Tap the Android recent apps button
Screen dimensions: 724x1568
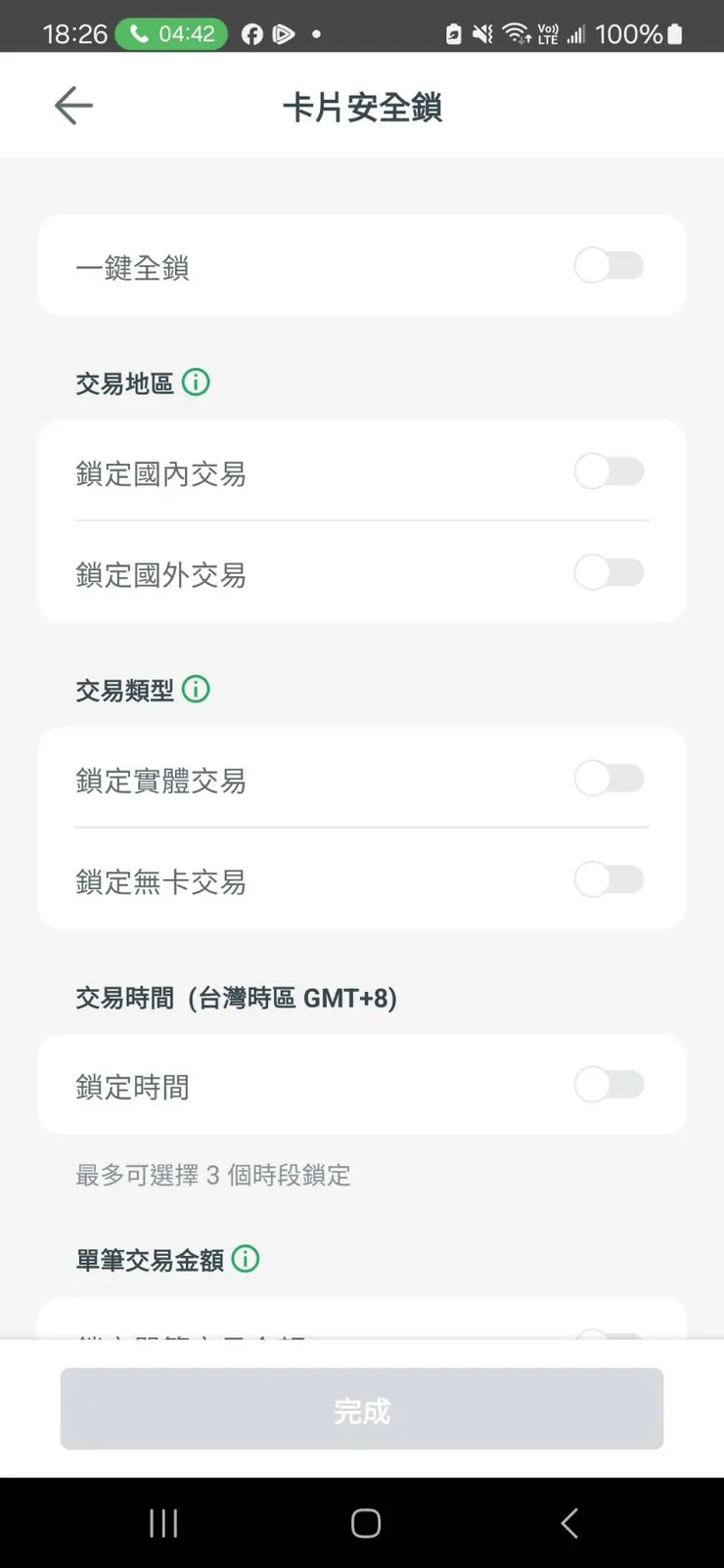163,1522
